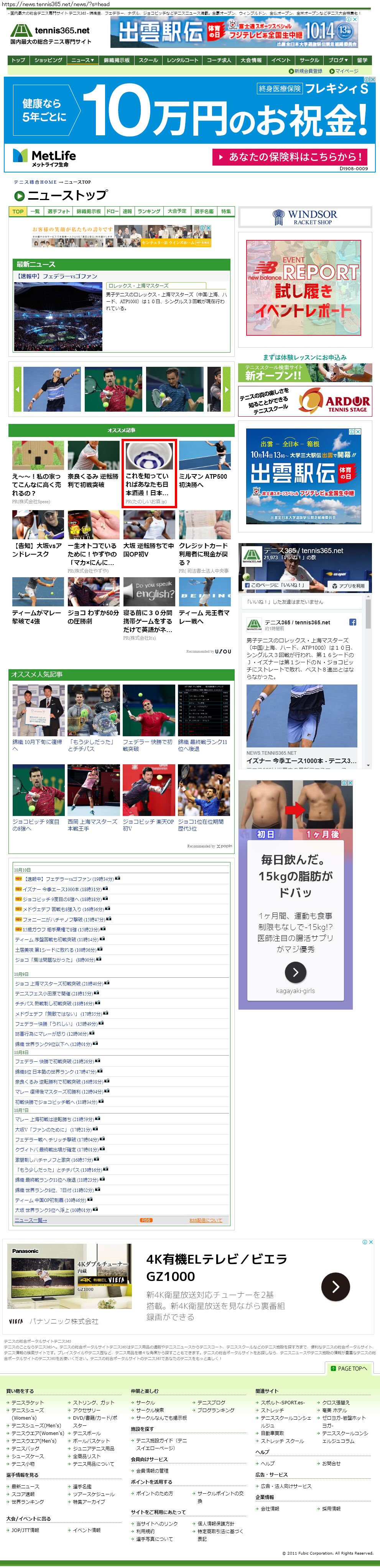Image resolution: width=380 pixels, height=1568 pixels.
Task: Open the スクール navigation item
Action: pyautogui.click(x=148, y=60)
